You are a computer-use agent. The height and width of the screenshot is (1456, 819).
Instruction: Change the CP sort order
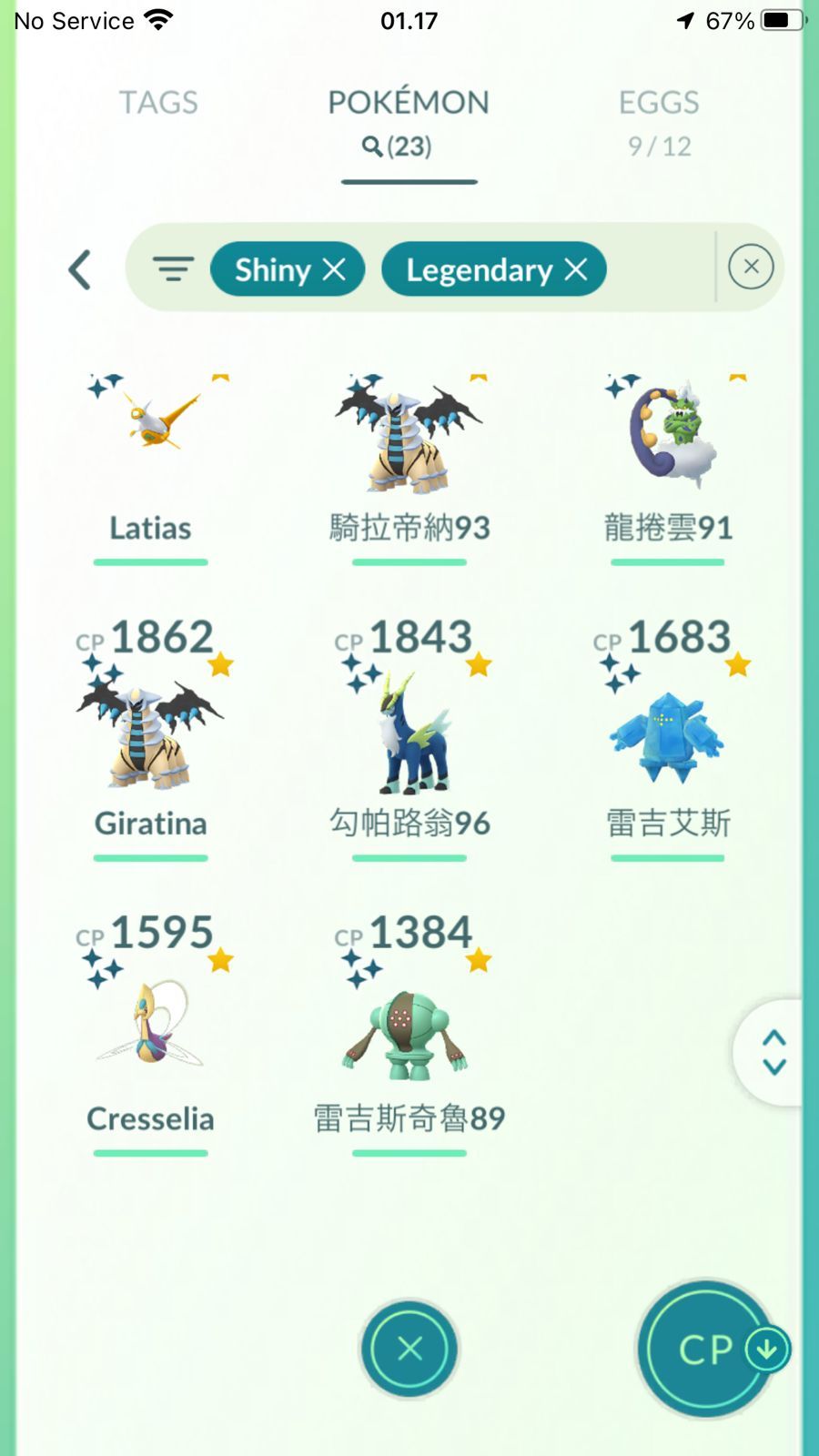tap(708, 1349)
